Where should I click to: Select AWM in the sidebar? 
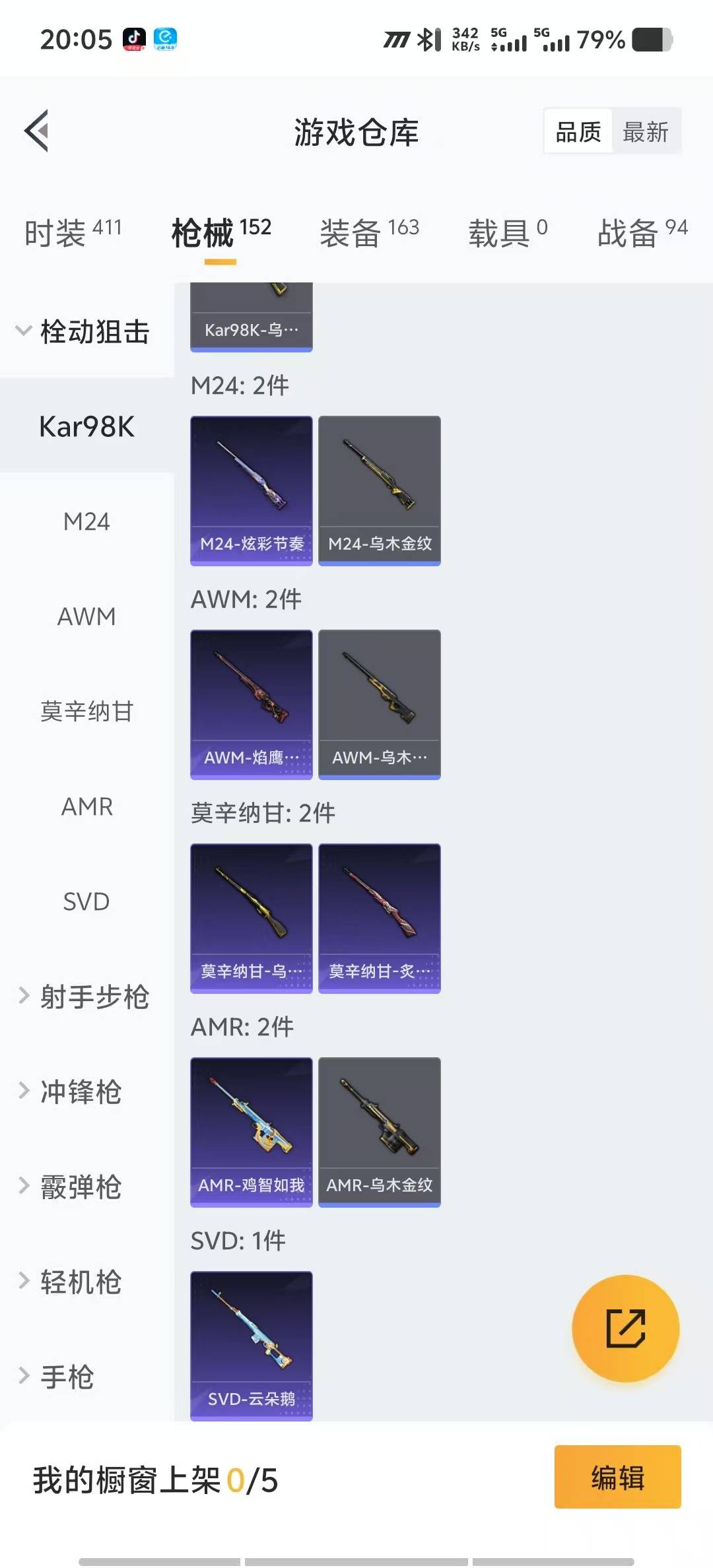(86, 617)
